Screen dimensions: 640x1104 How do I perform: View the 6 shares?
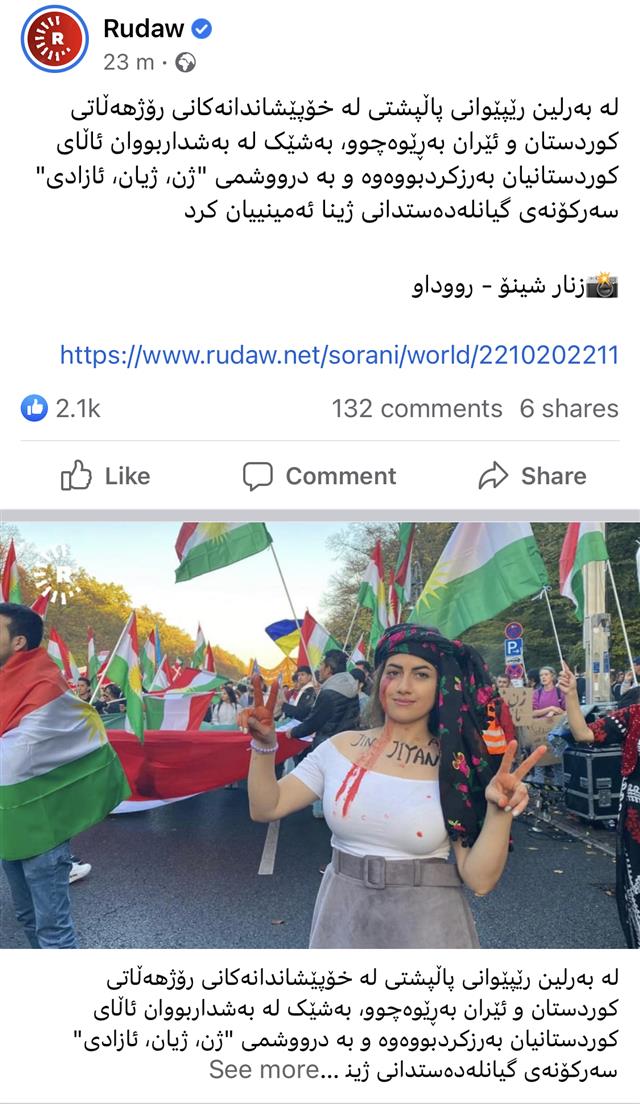coord(568,408)
